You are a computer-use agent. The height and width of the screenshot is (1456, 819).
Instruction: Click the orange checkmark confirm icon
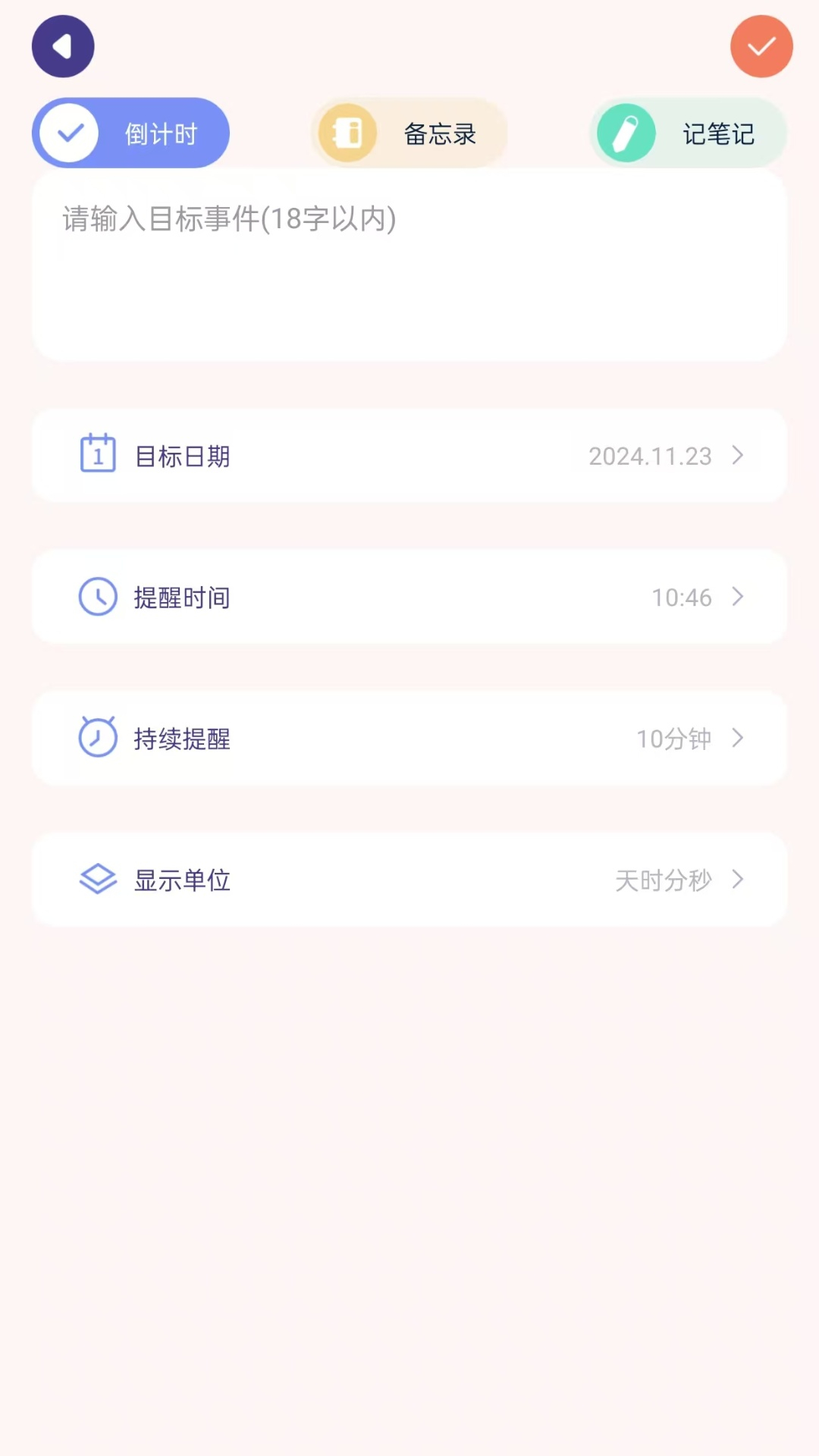point(761,45)
